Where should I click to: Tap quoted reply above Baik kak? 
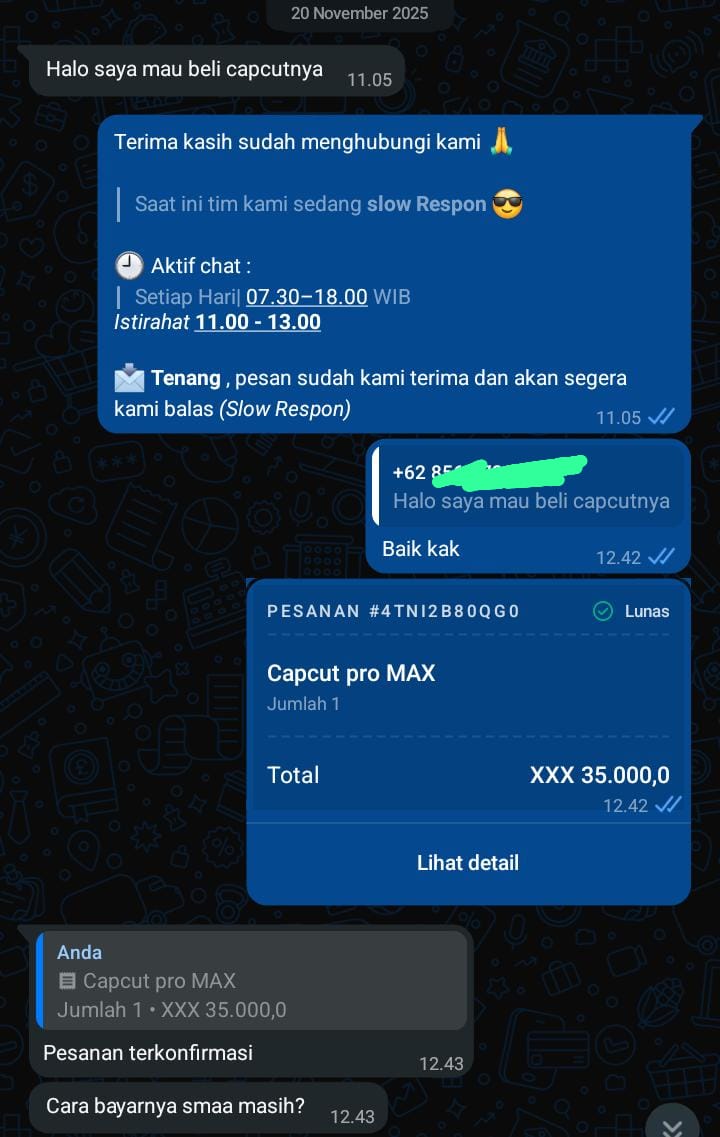click(528, 487)
